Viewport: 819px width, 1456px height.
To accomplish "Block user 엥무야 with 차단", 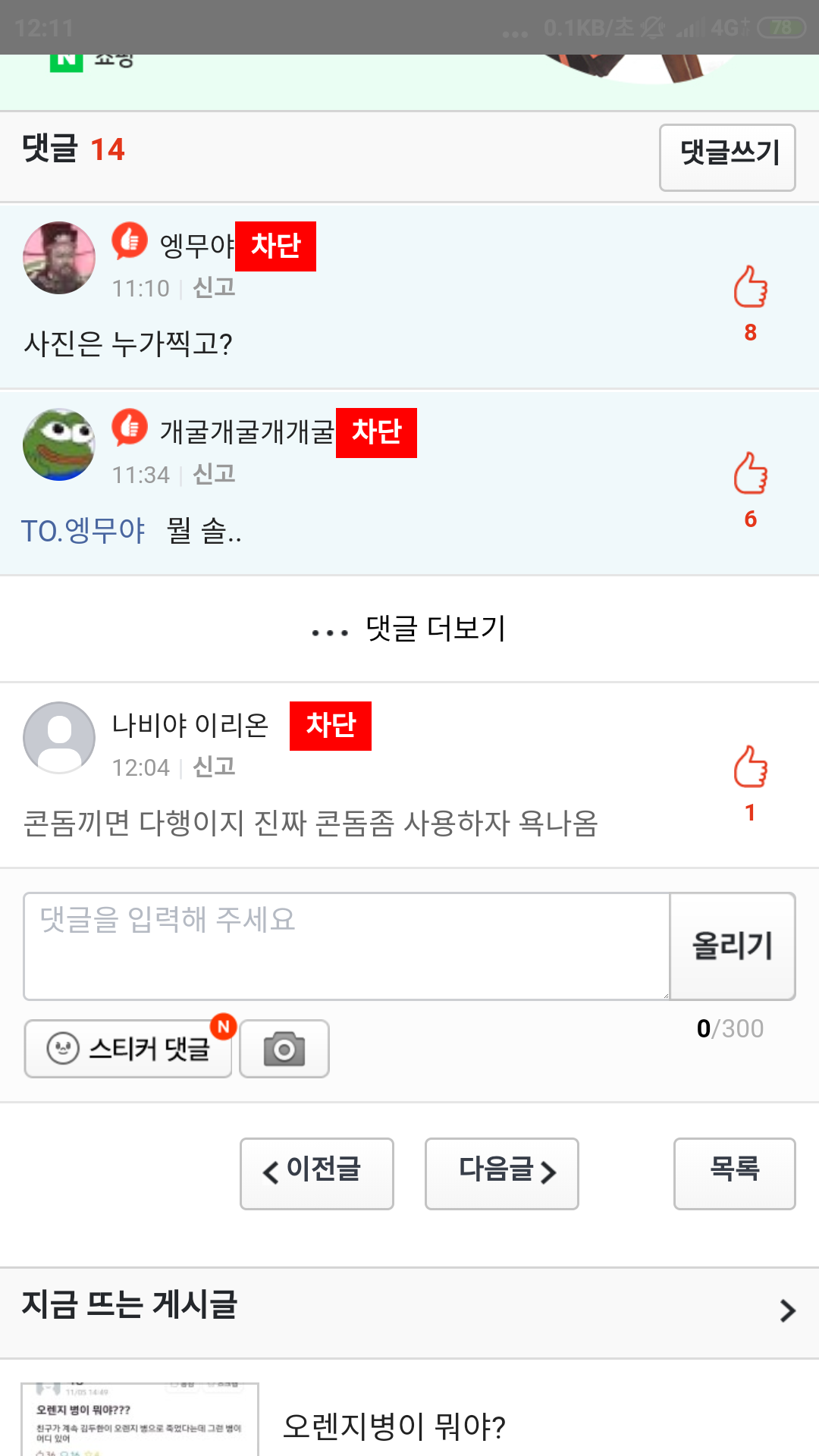I will (275, 246).
